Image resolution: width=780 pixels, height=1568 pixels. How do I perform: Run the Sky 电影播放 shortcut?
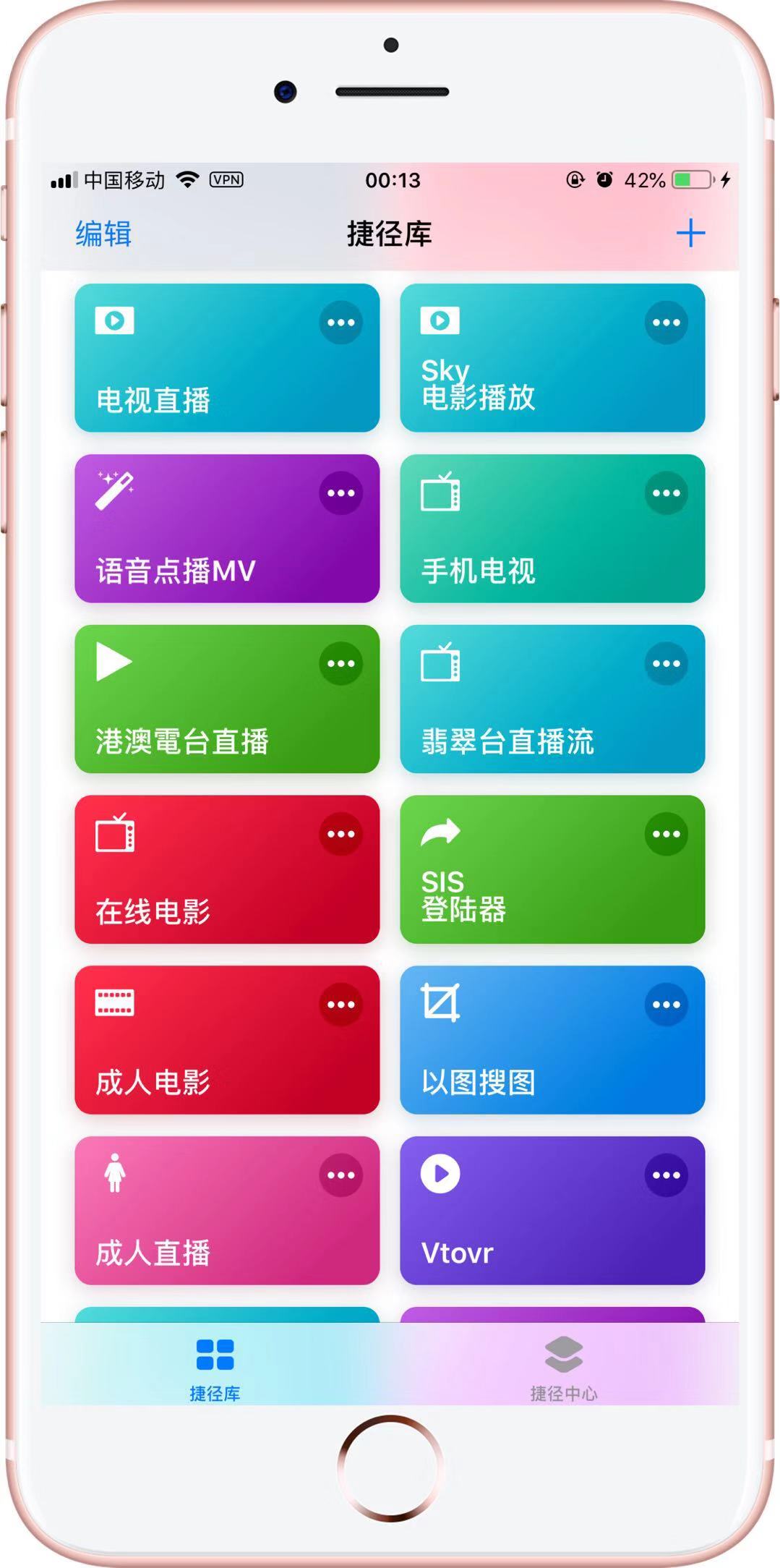point(552,358)
